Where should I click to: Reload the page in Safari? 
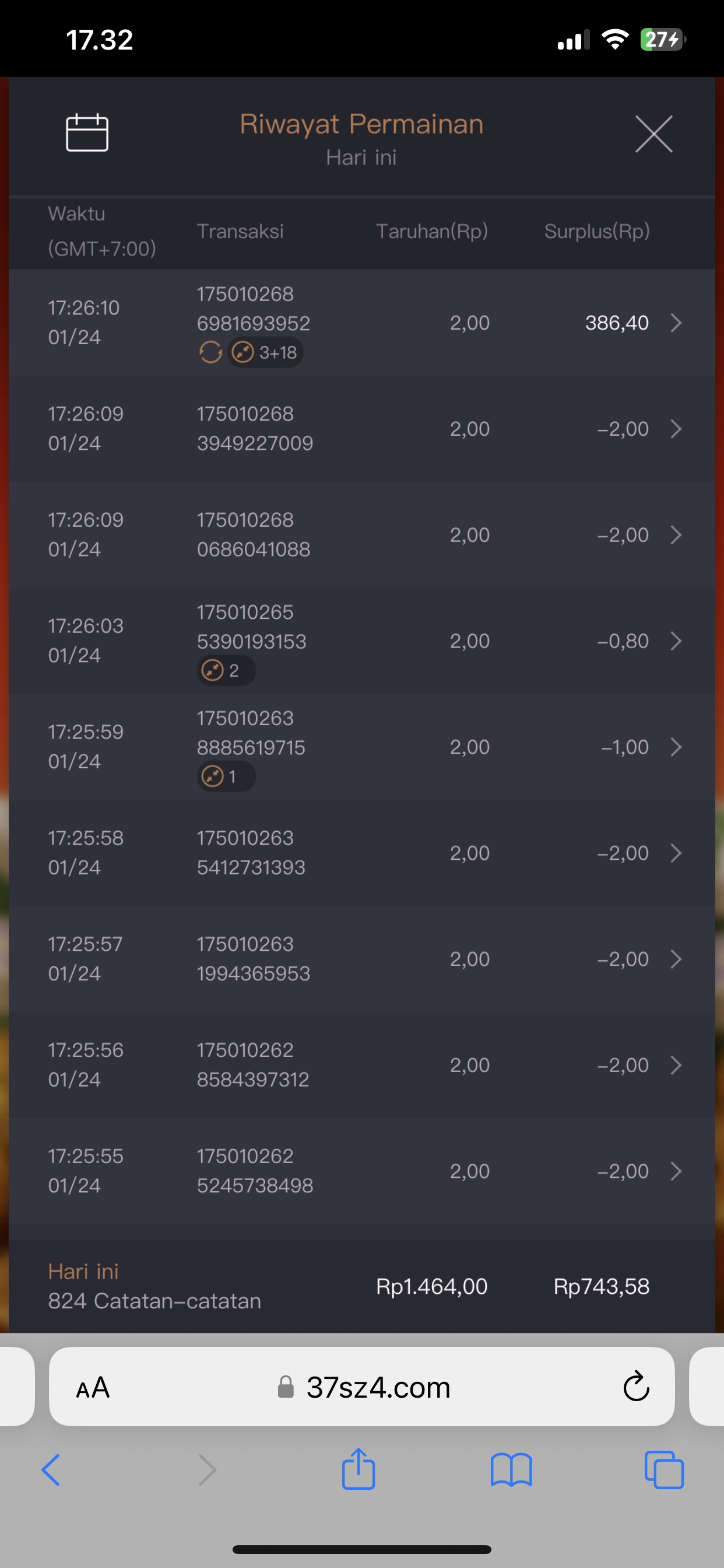pos(636,1387)
